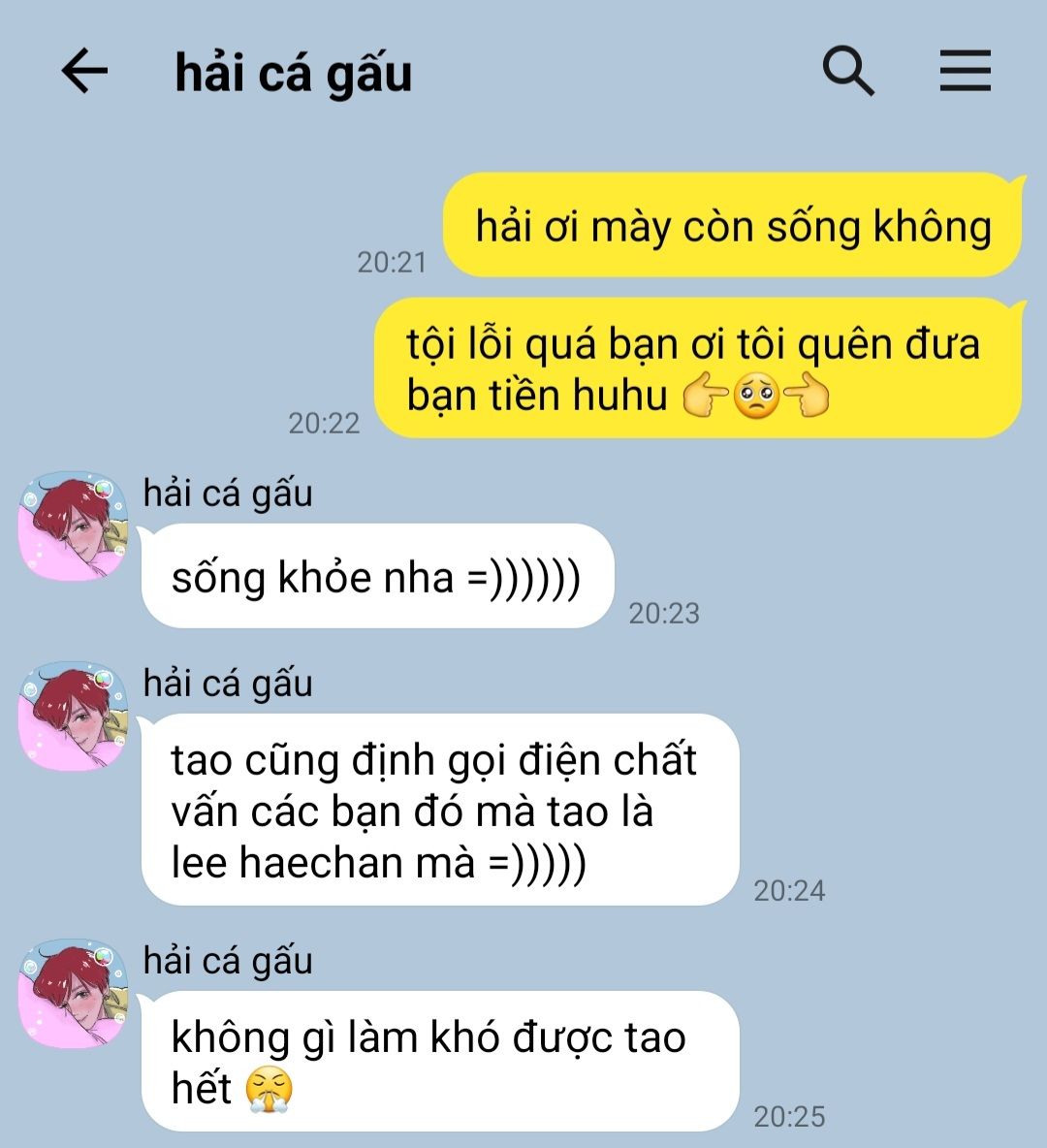Go back from the hải cá gấu chat

84,72
